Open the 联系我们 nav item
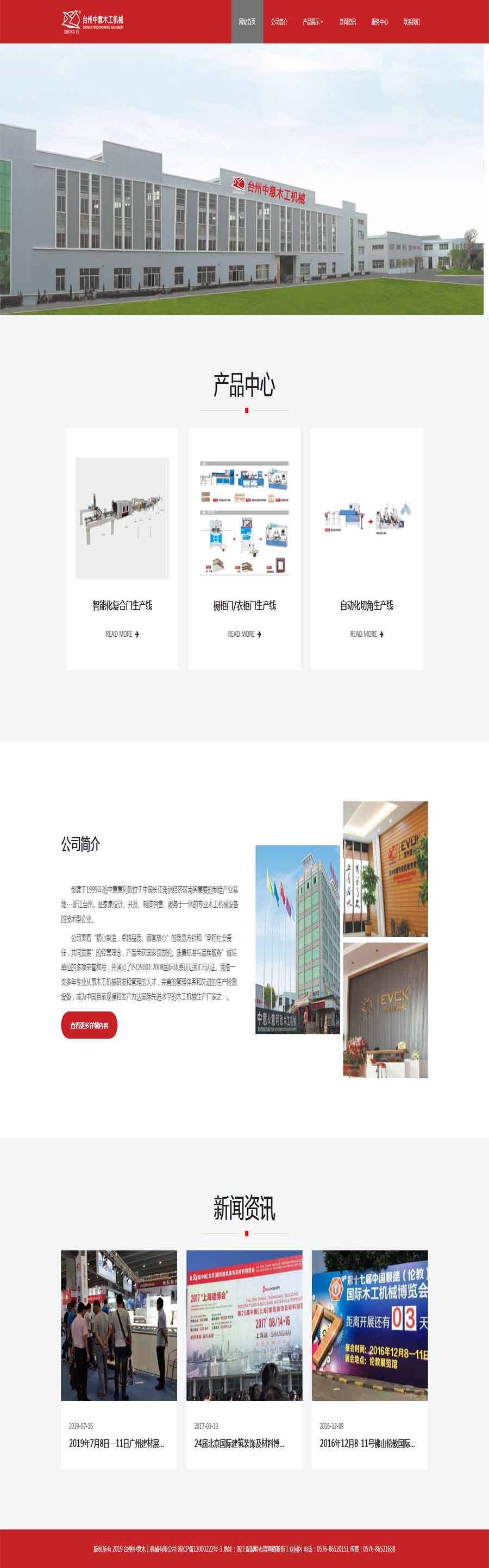Screen dimensions: 489x1568 coord(412,22)
